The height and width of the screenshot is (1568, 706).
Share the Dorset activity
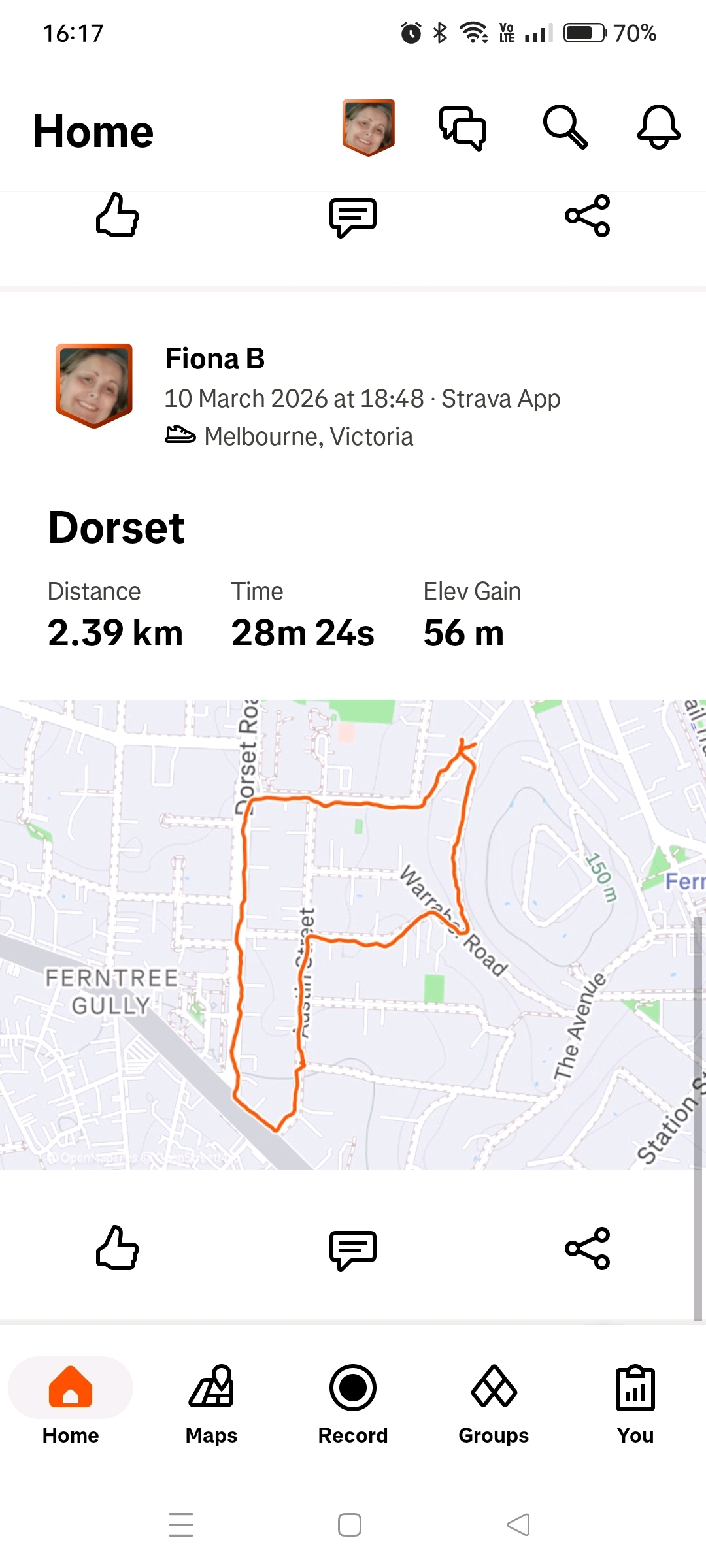[x=588, y=1248]
